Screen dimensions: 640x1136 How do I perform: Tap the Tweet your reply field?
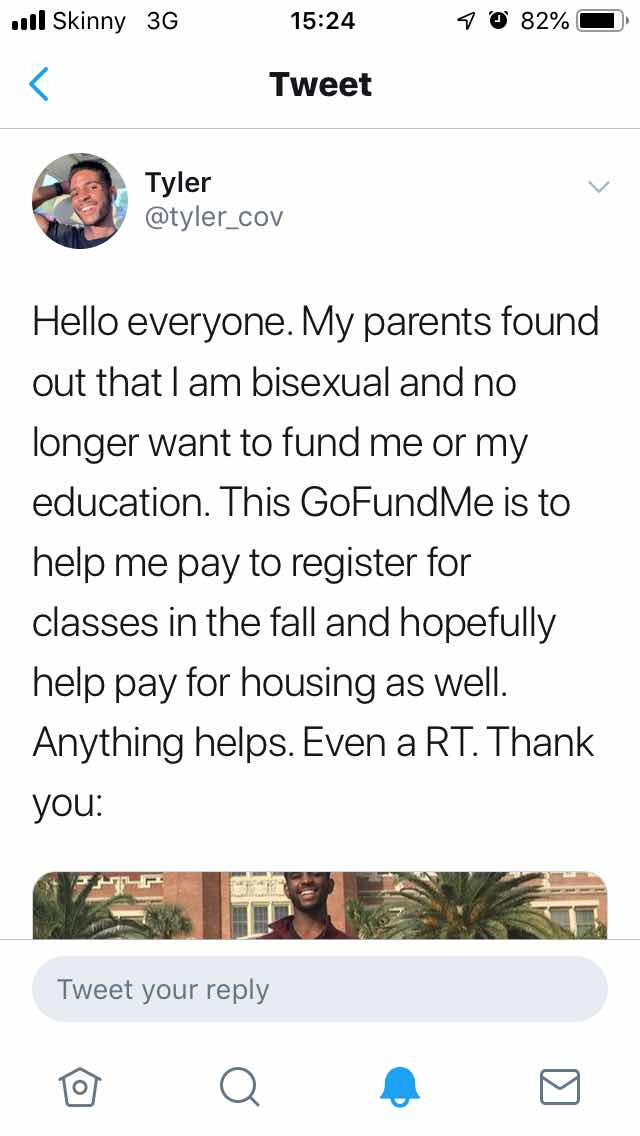320,990
